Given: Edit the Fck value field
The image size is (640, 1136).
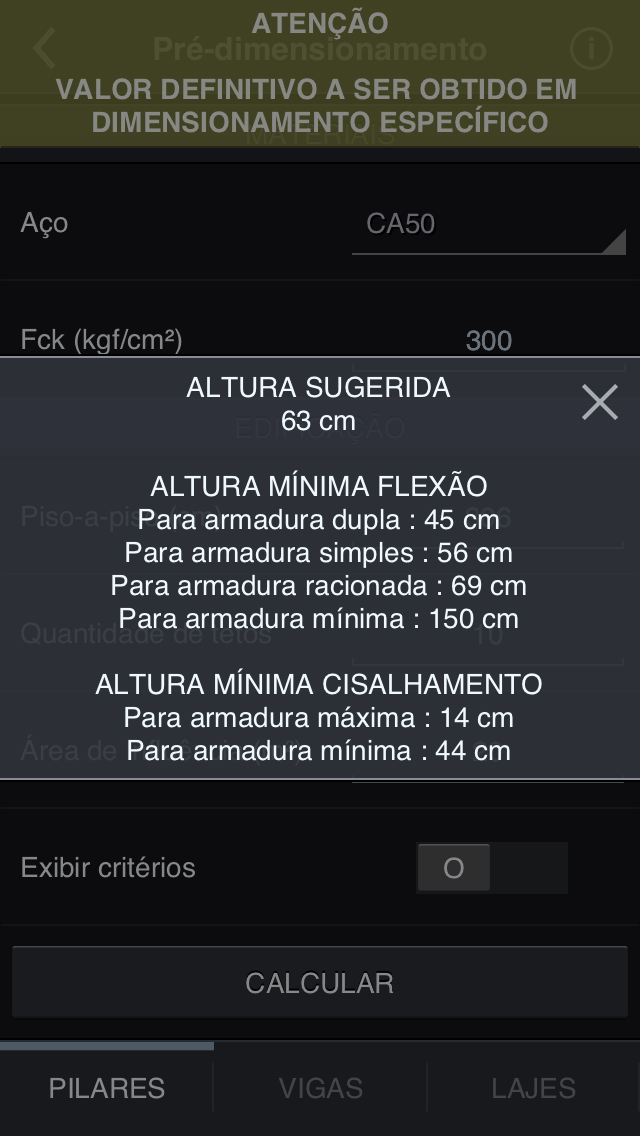Looking at the screenshot, I should (x=488, y=340).
